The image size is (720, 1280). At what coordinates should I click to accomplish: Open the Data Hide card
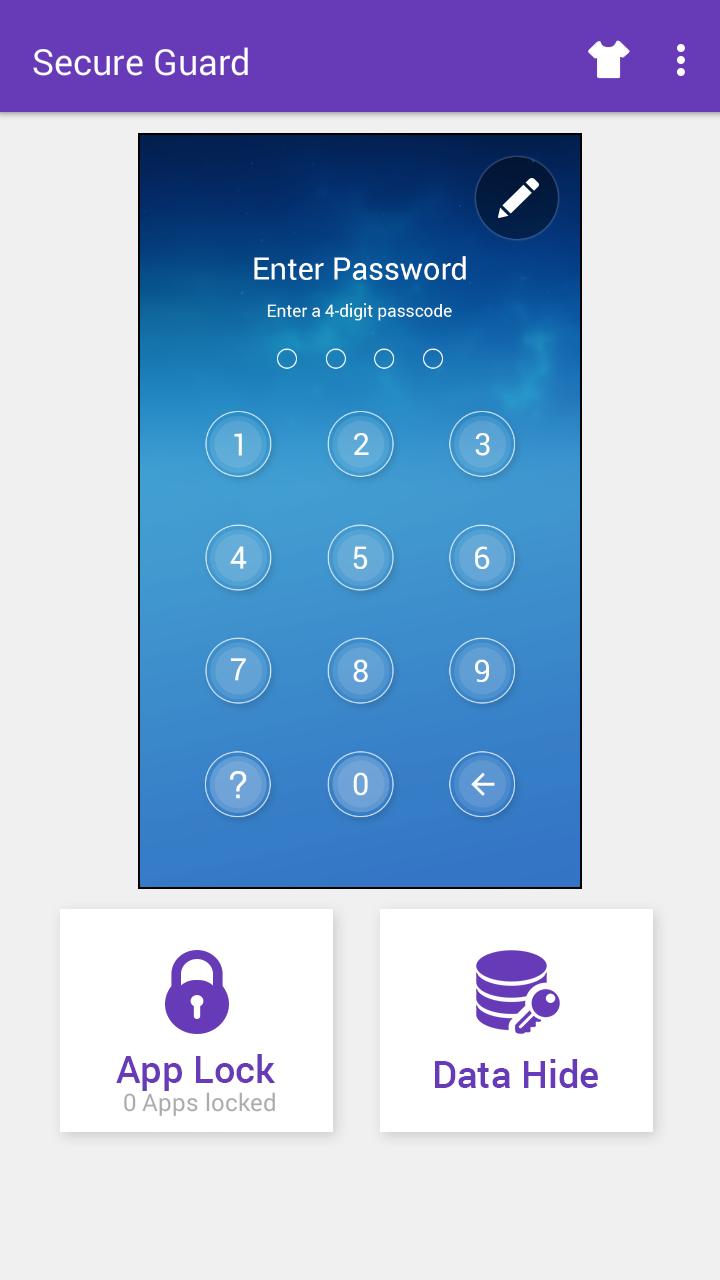[516, 1020]
